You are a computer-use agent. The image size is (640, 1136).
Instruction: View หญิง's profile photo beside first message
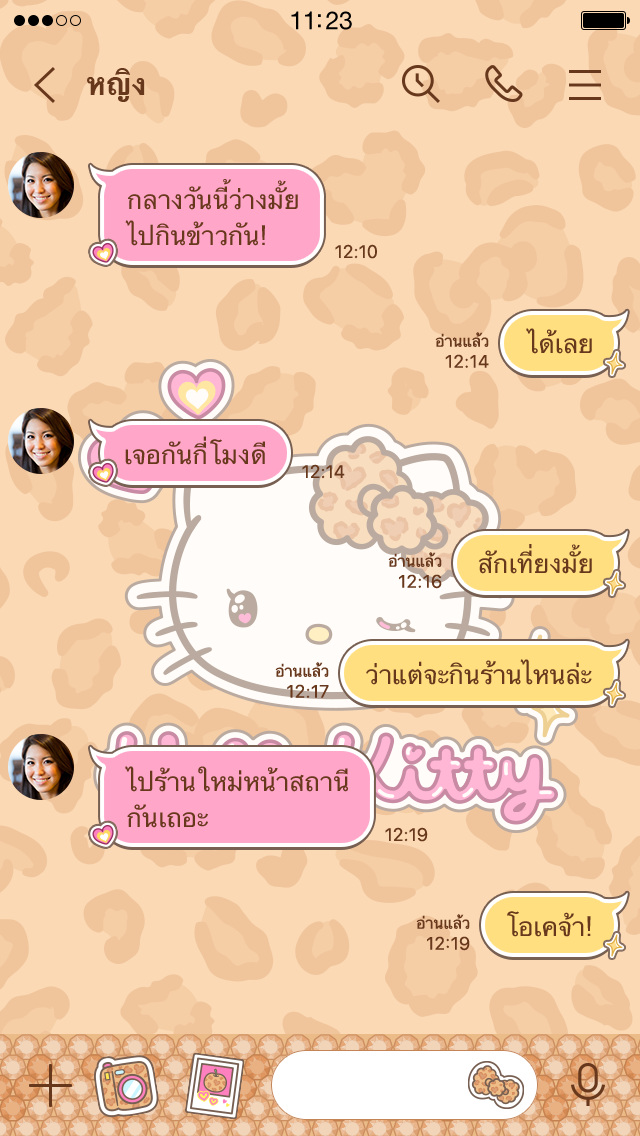(x=41, y=185)
